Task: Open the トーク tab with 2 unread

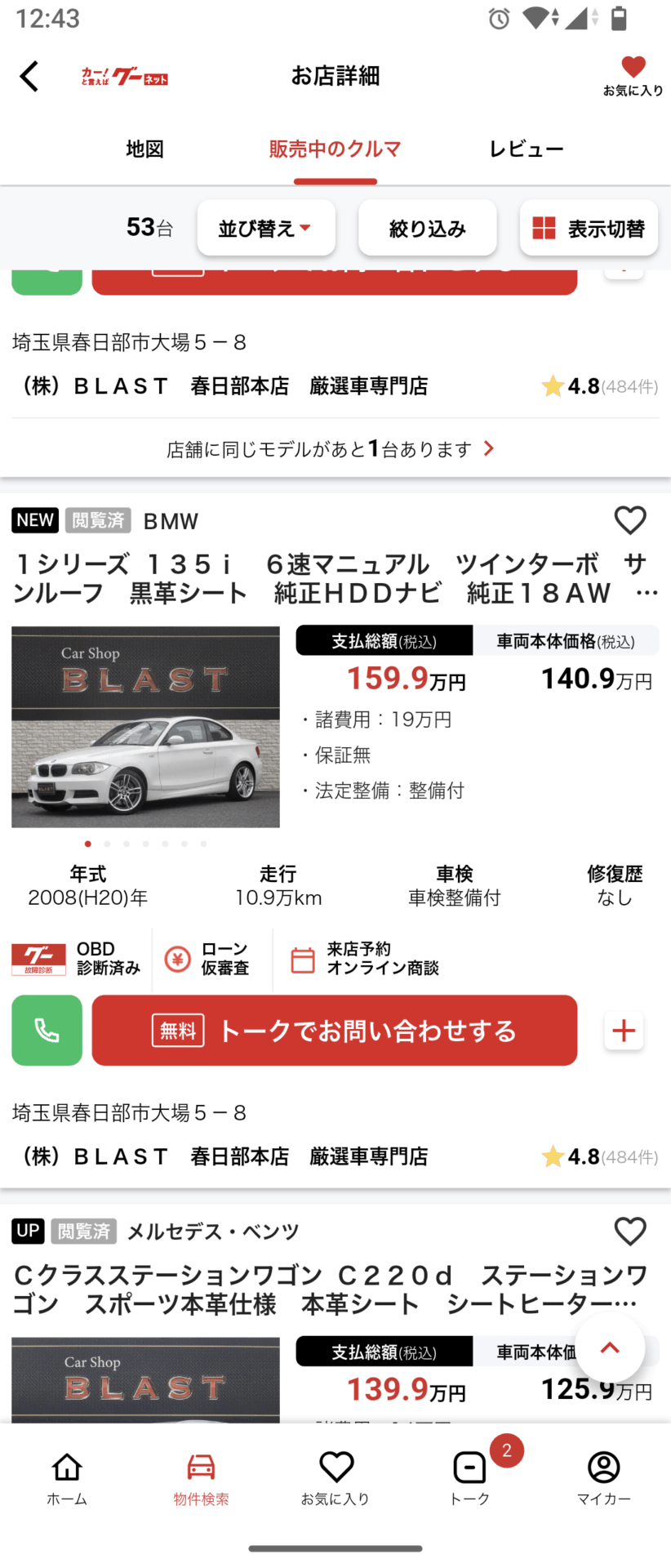Action: pyautogui.click(x=470, y=1478)
